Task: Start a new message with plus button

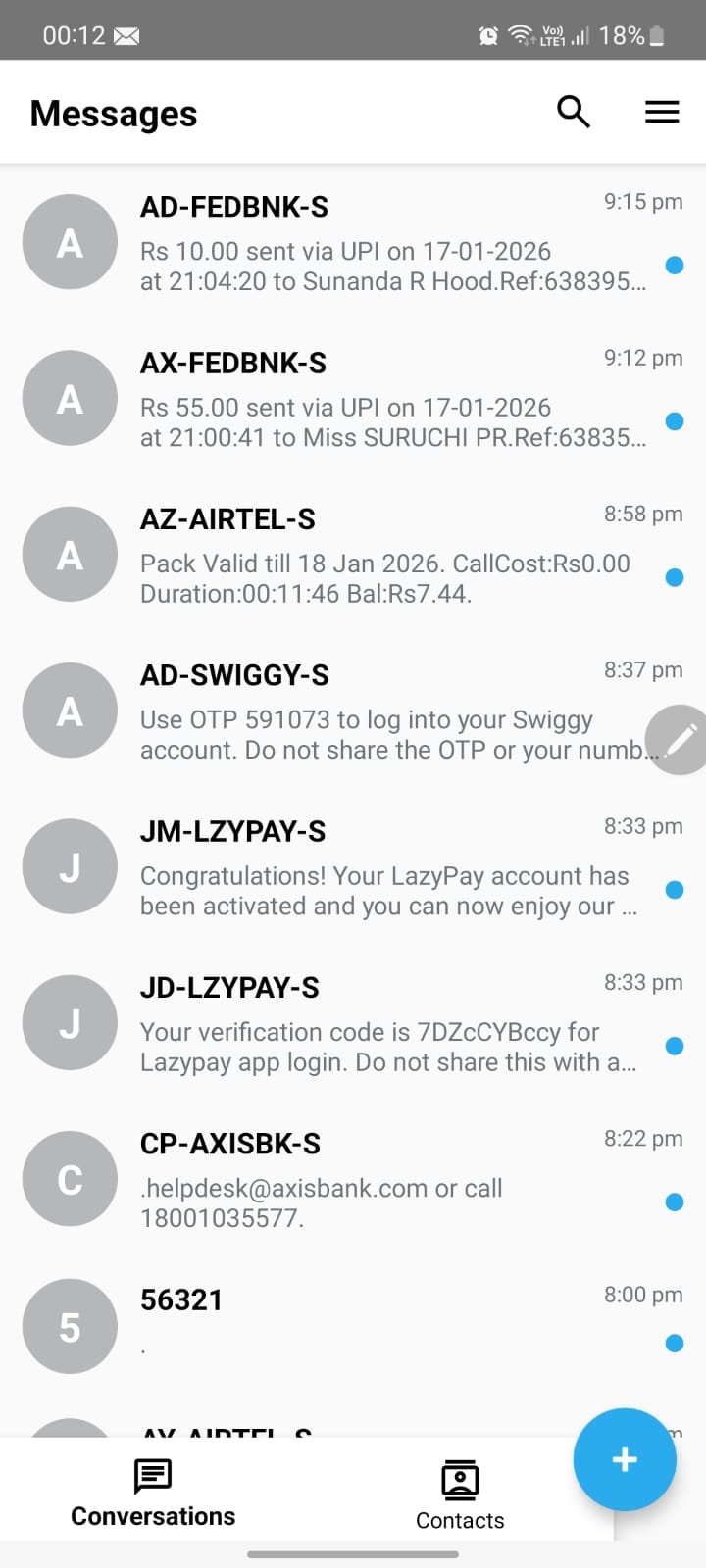Action: pyautogui.click(x=625, y=1459)
